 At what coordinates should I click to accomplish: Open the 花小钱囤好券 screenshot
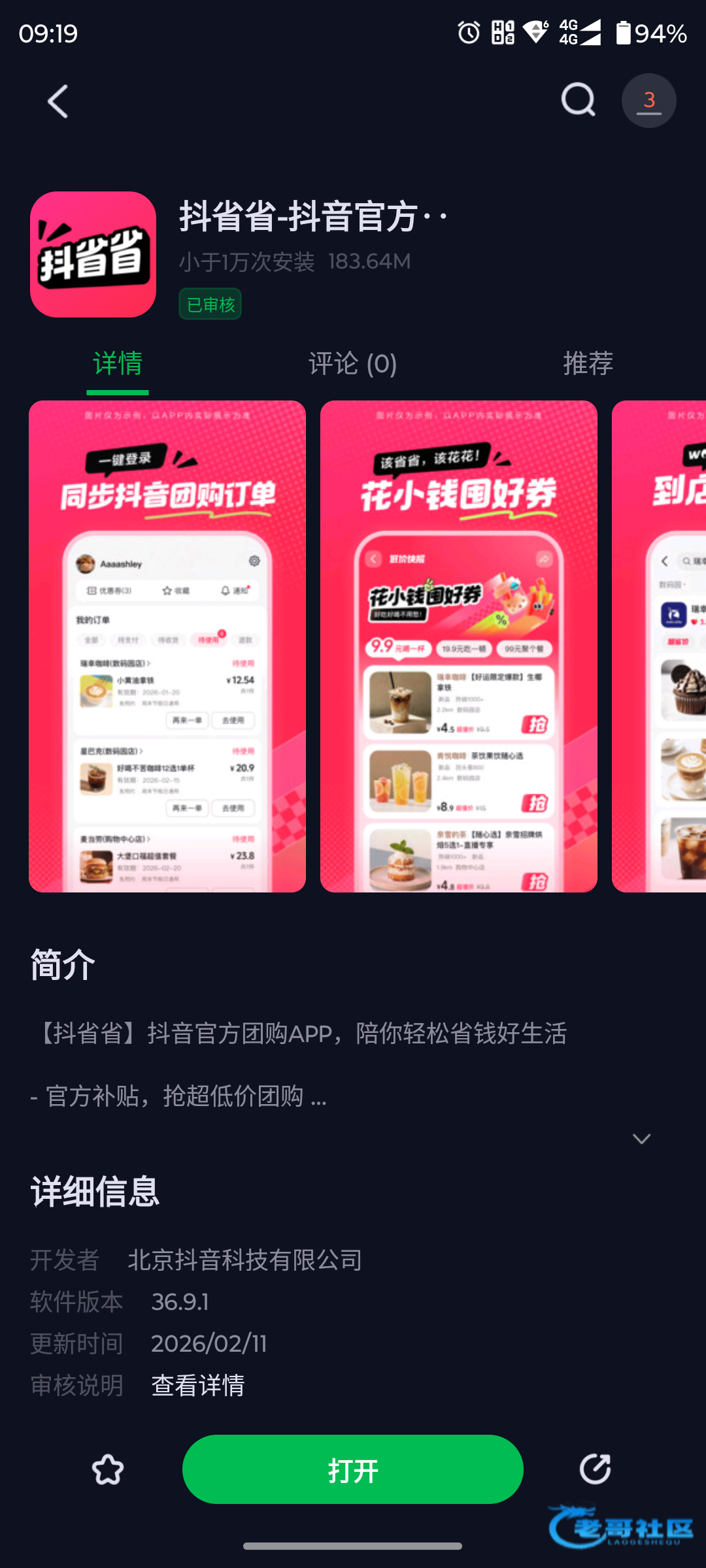459,646
